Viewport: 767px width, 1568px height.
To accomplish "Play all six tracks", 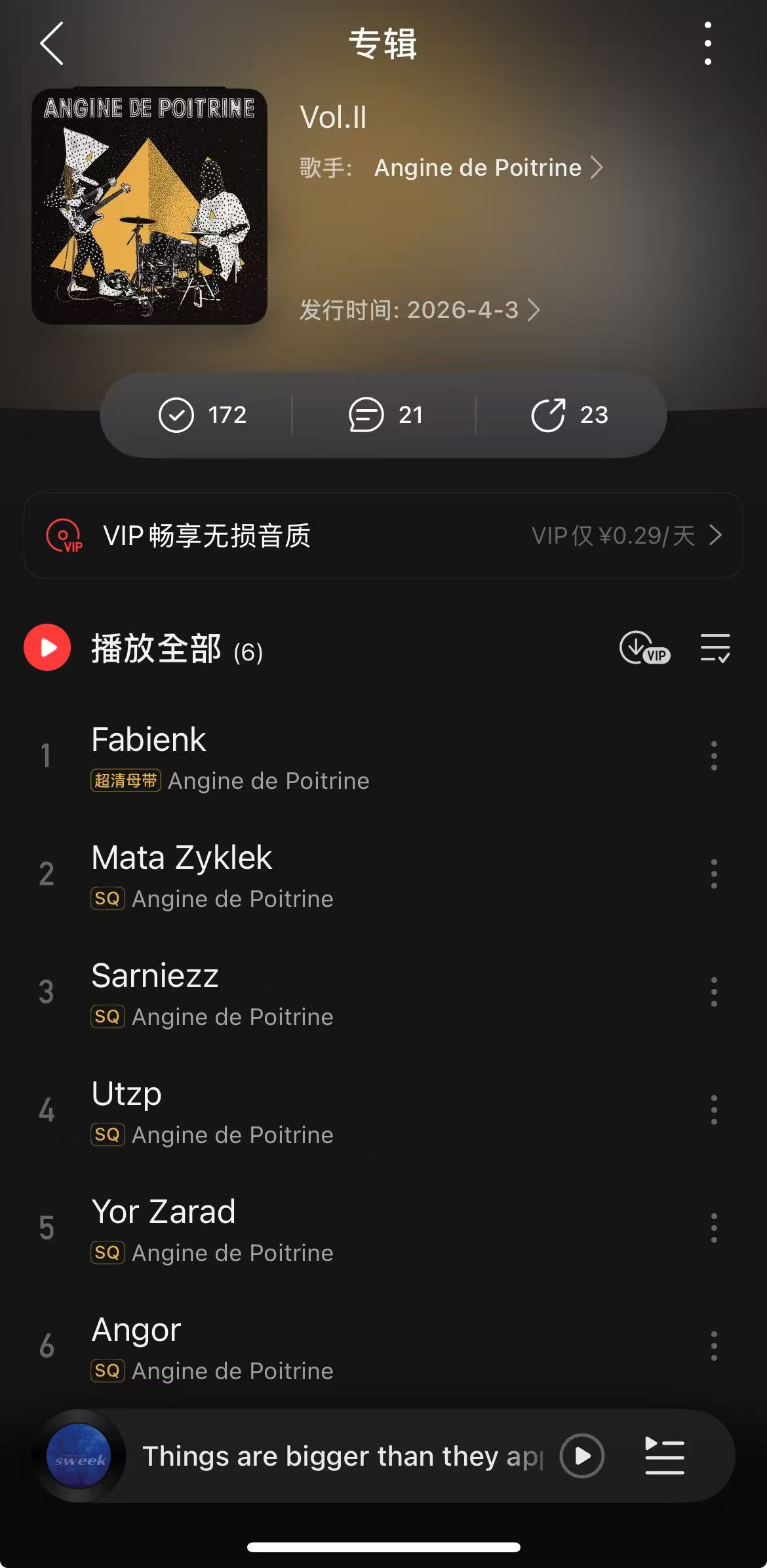I will tap(47, 647).
